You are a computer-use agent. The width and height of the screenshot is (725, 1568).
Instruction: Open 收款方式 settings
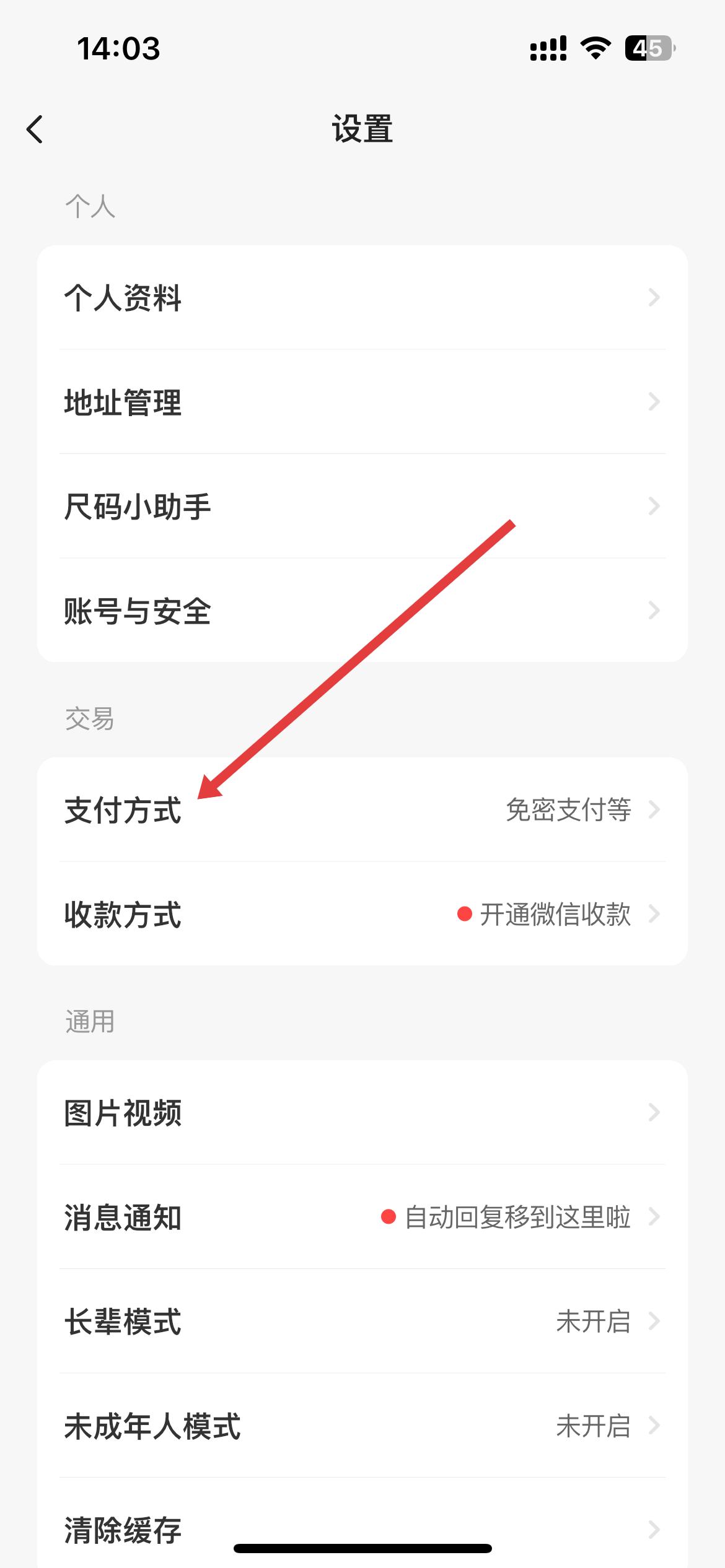pos(362,914)
